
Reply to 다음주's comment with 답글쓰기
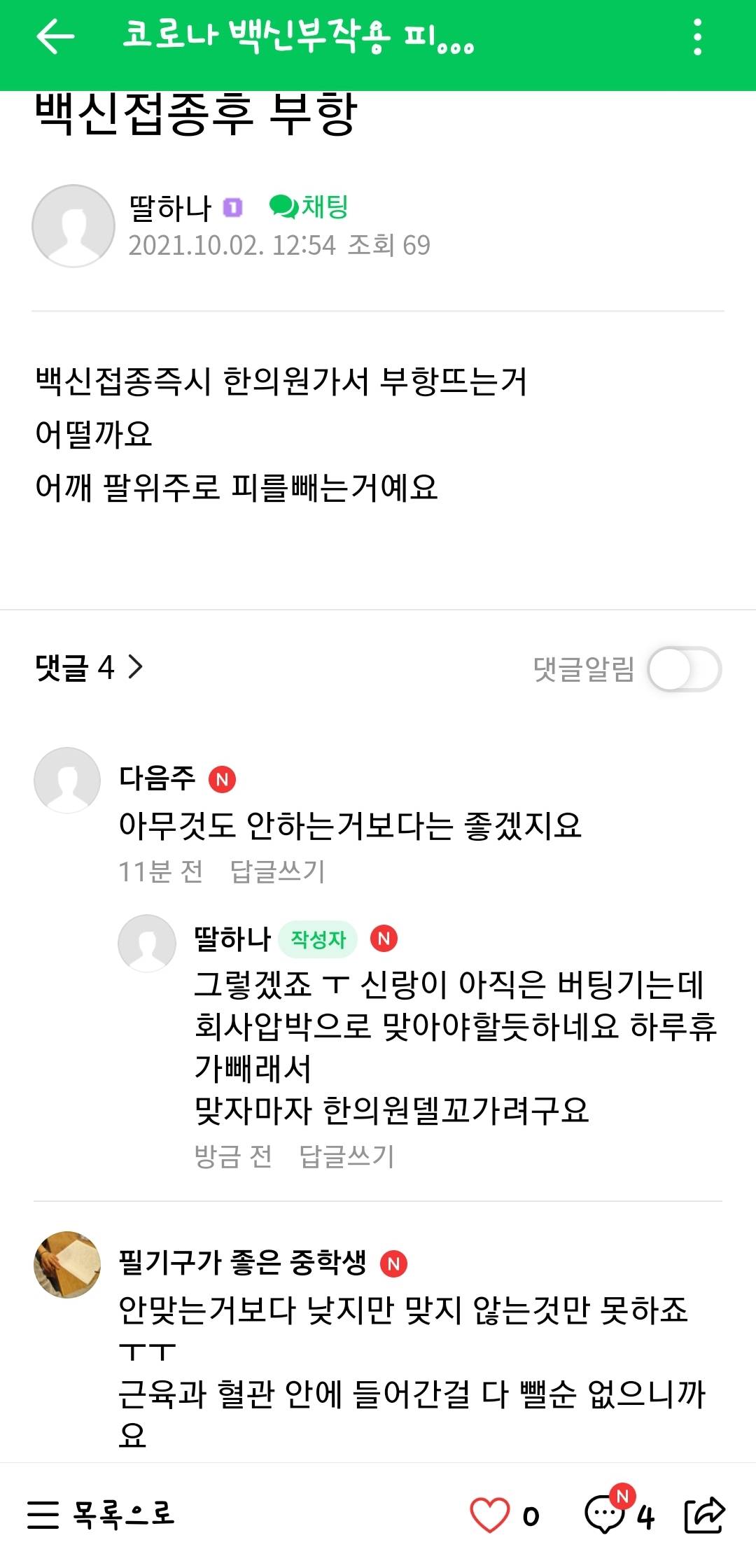coord(277,871)
